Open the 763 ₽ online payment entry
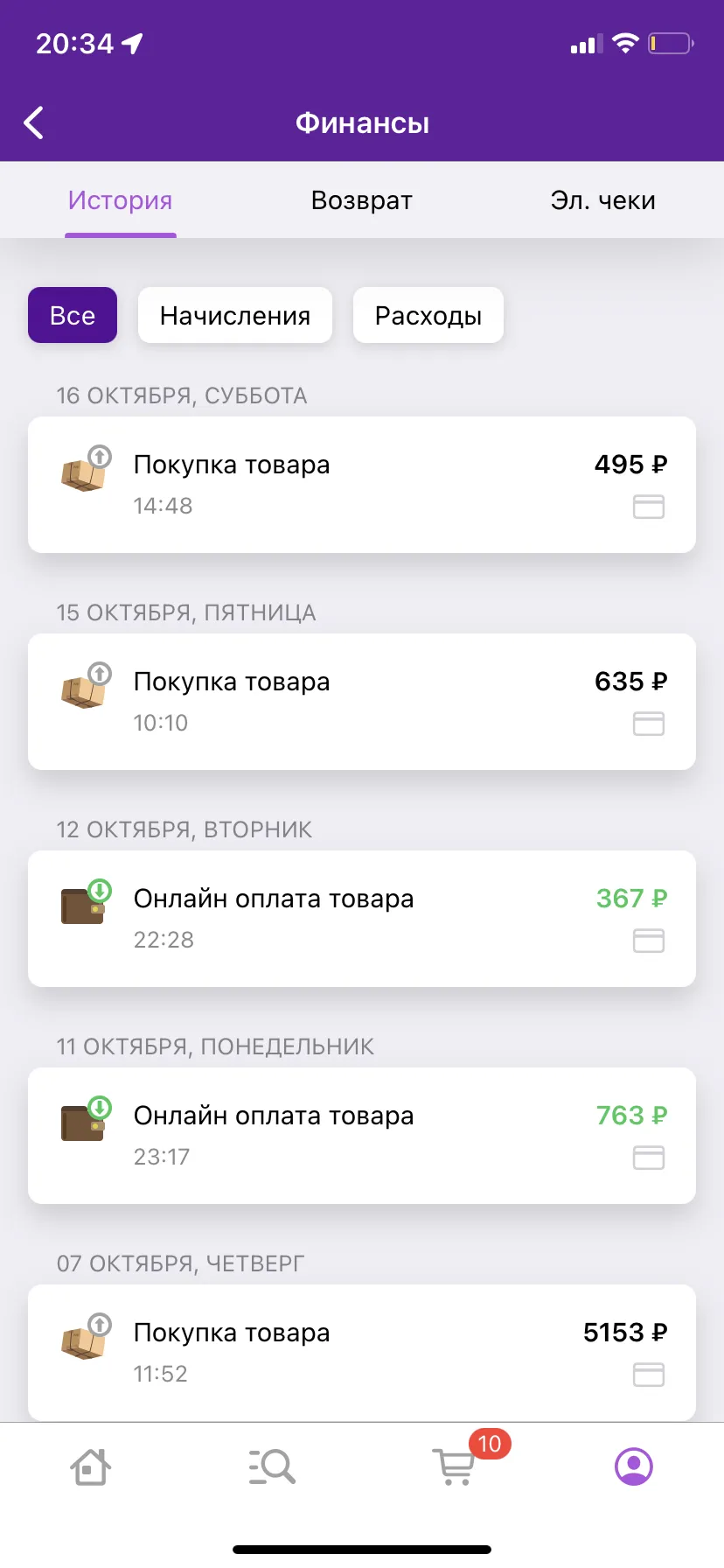The height and width of the screenshot is (1568, 724). pos(362,1136)
